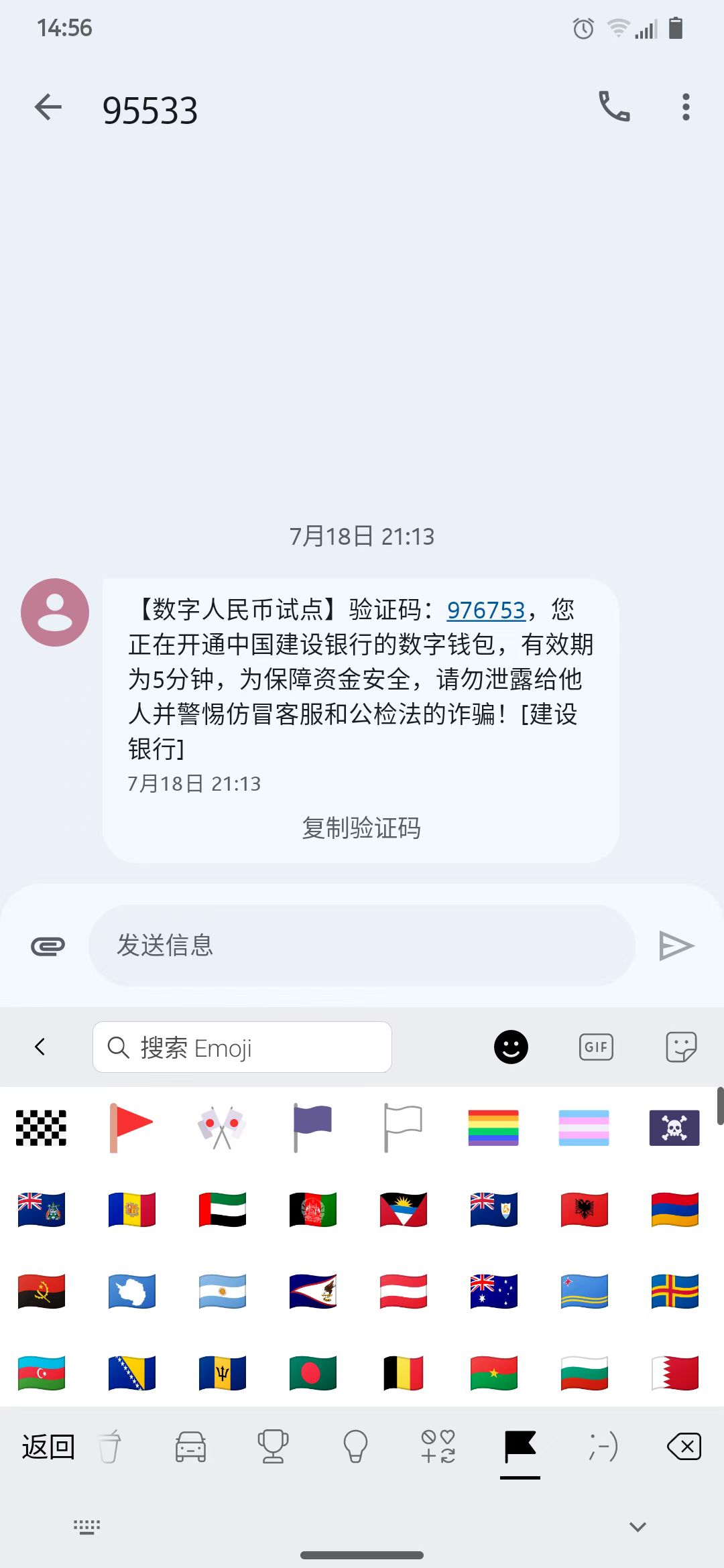Image resolution: width=724 pixels, height=1568 pixels.
Task: Open the attachment paperclip
Action: click(48, 946)
